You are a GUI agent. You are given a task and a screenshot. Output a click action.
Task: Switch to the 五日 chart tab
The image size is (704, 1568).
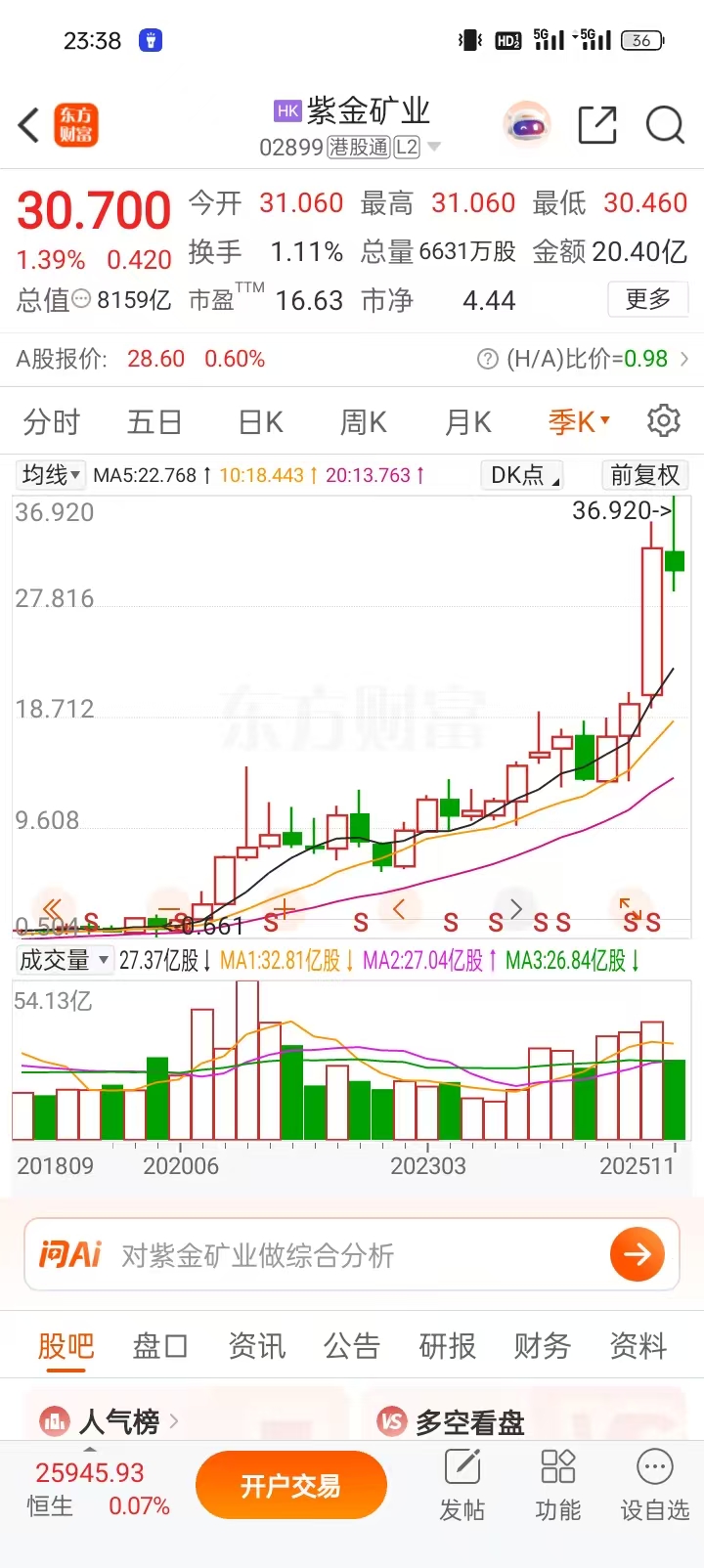tap(154, 422)
